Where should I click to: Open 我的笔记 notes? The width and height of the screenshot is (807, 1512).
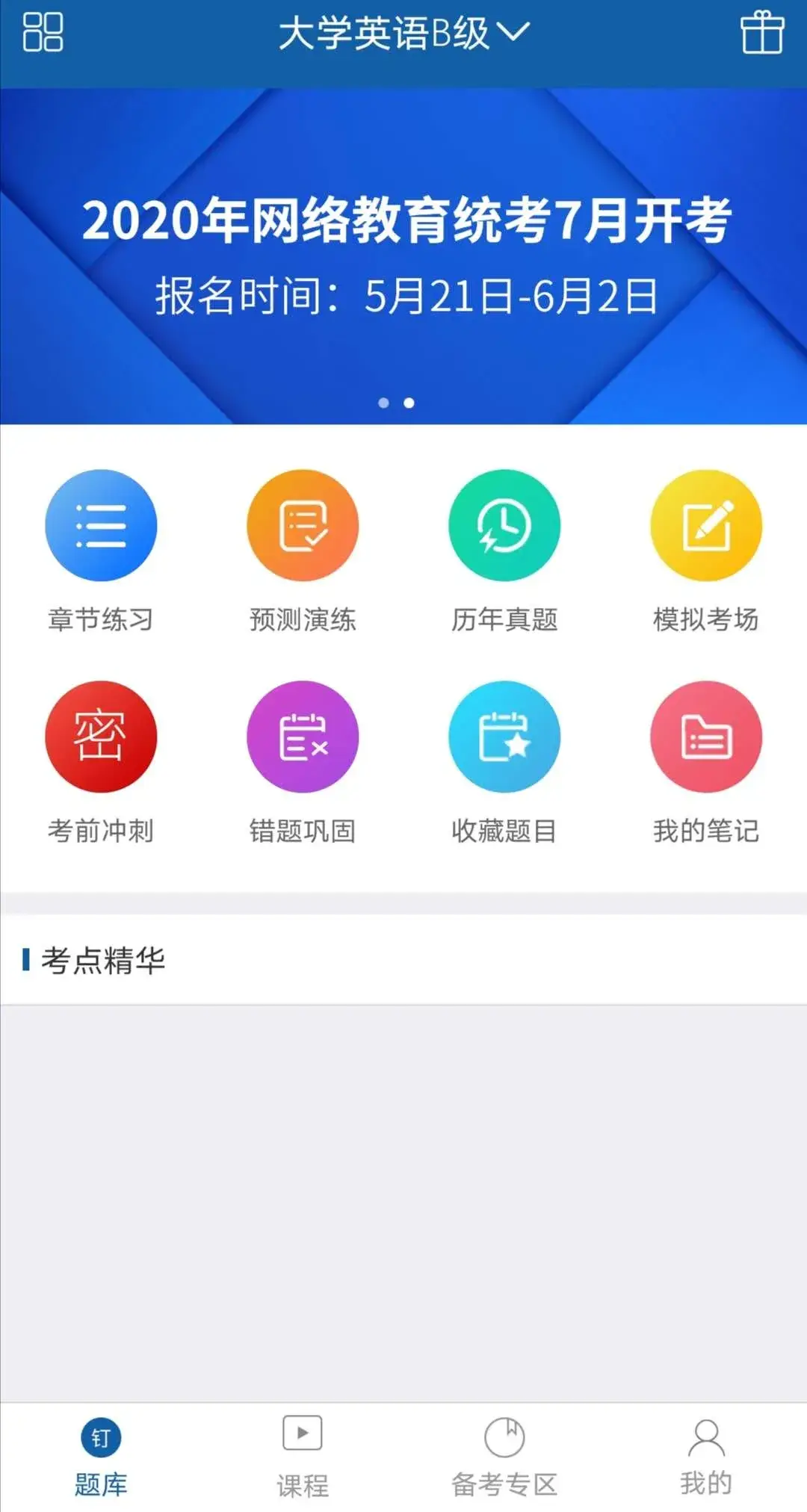[706, 737]
